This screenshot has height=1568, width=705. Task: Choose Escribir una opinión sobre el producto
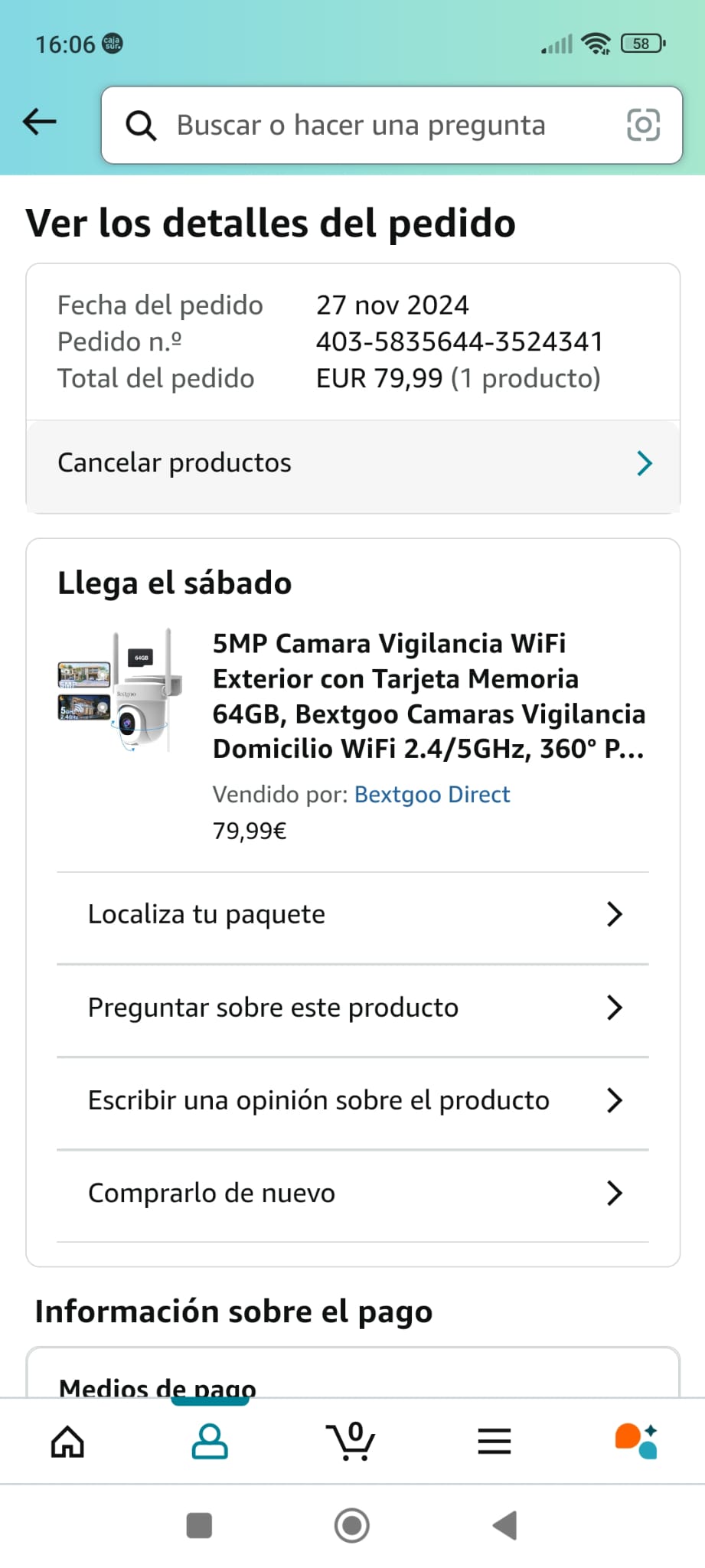(353, 1101)
